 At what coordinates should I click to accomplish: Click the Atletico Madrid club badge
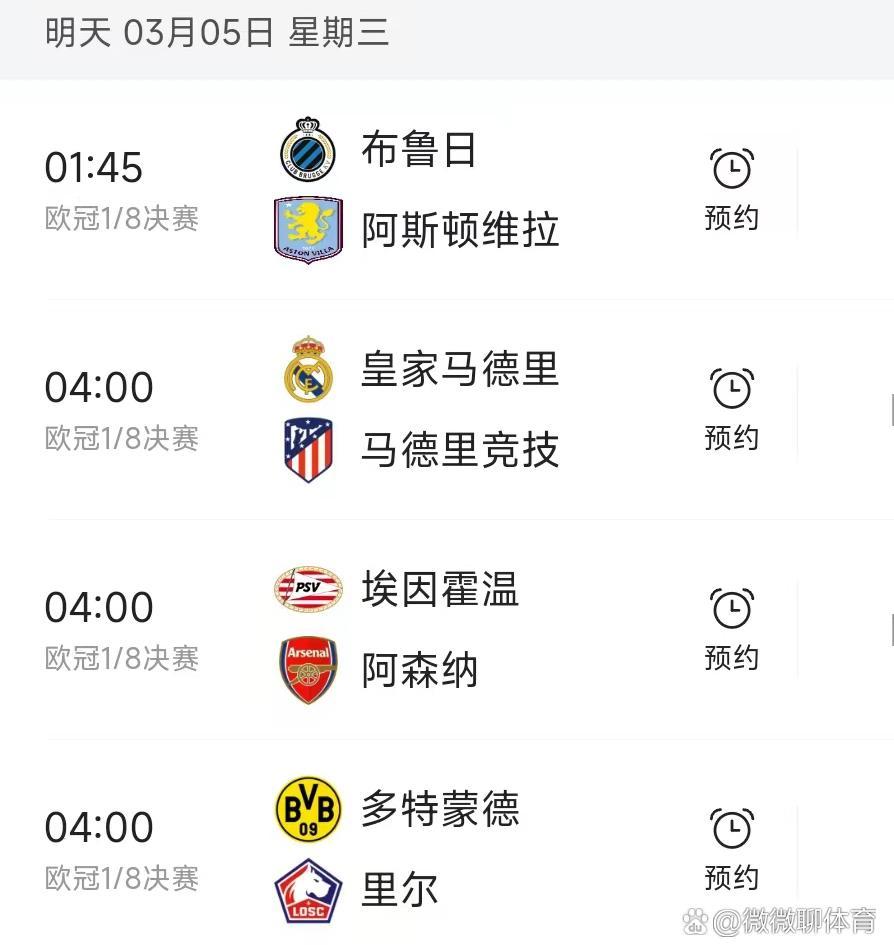pos(307,450)
